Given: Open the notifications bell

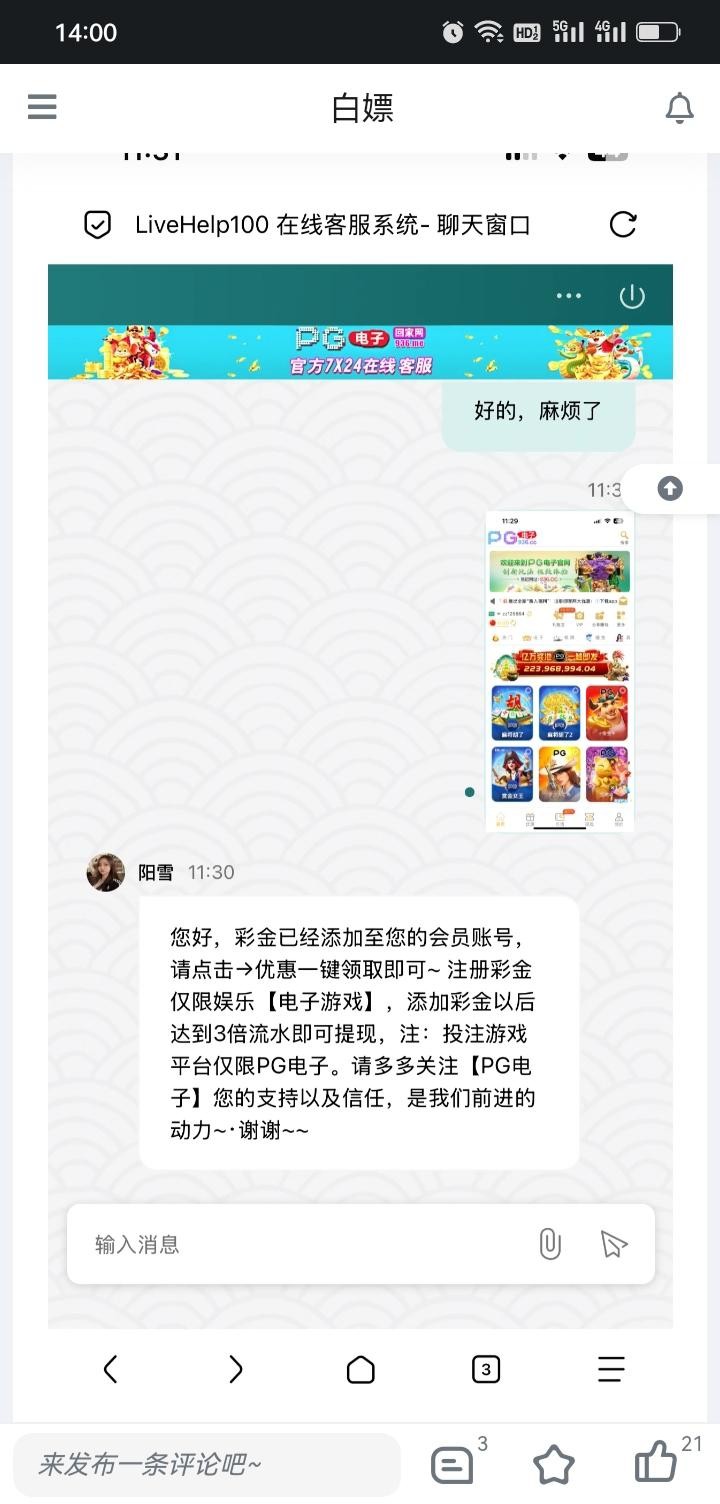Looking at the screenshot, I should (679, 108).
